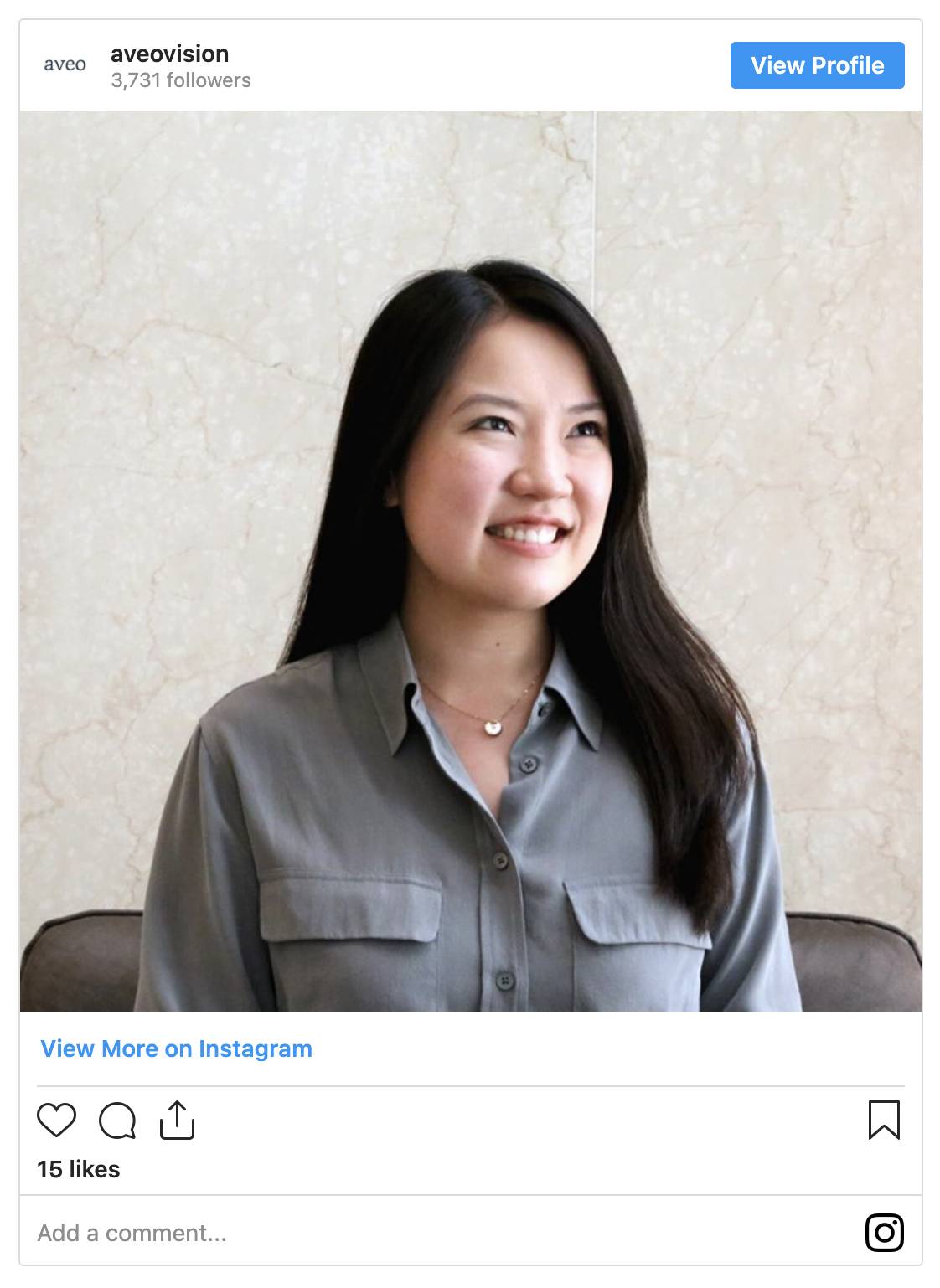Bookmark this post
This screenshot has height=1288, width=940.
884,1121
